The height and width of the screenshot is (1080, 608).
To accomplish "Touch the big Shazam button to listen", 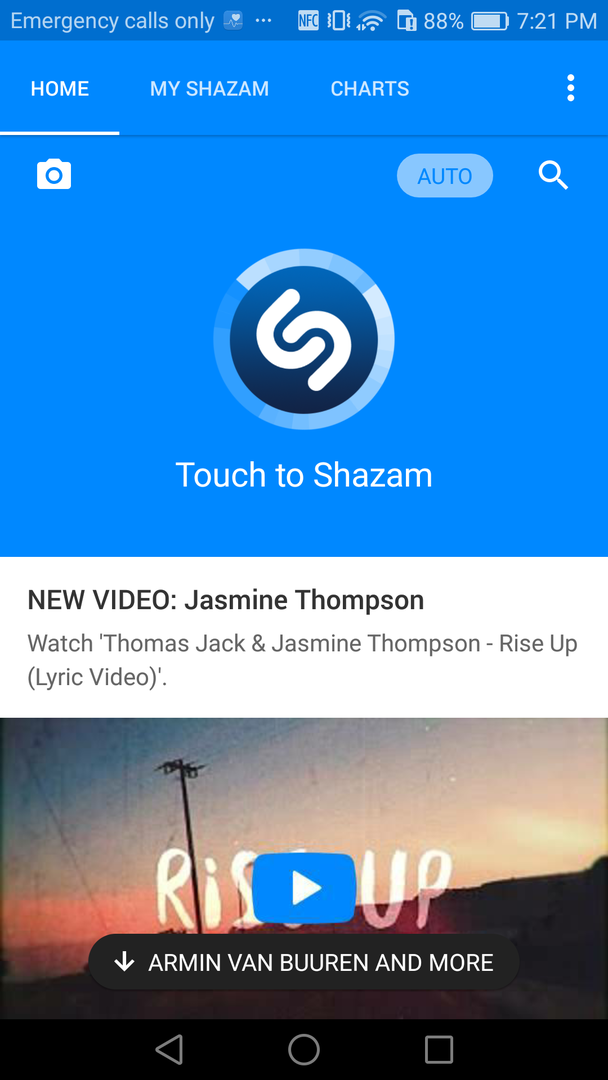I will [304, 340].
